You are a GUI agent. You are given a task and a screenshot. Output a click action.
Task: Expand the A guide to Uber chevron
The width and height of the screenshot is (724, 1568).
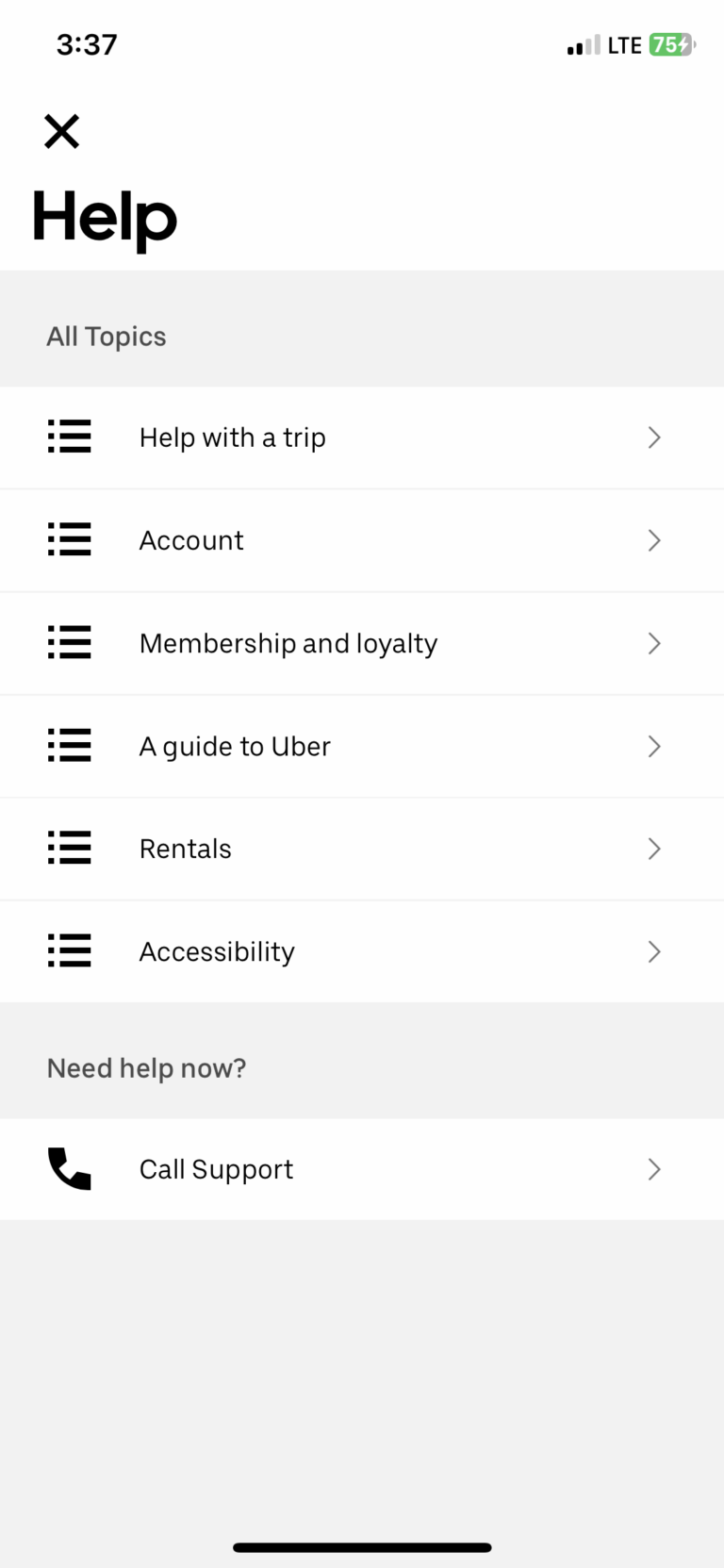[654, 745]
